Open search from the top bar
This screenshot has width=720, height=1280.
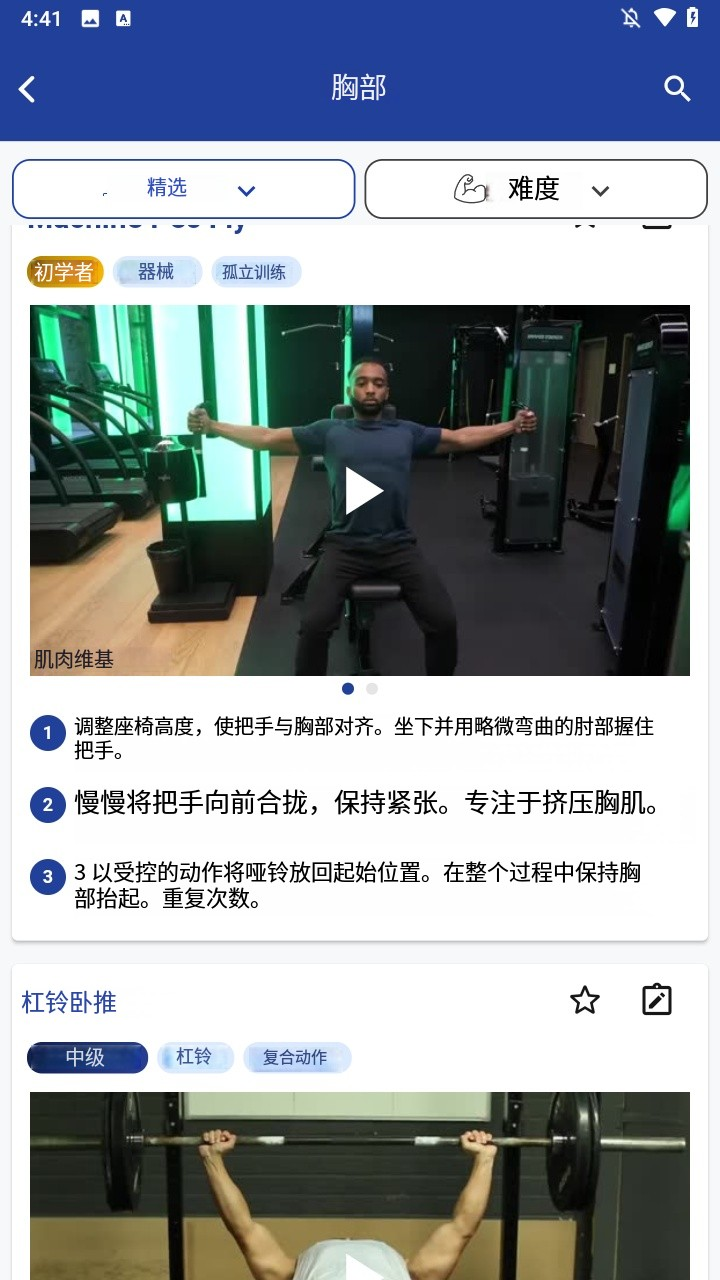(x=677, y=89)
